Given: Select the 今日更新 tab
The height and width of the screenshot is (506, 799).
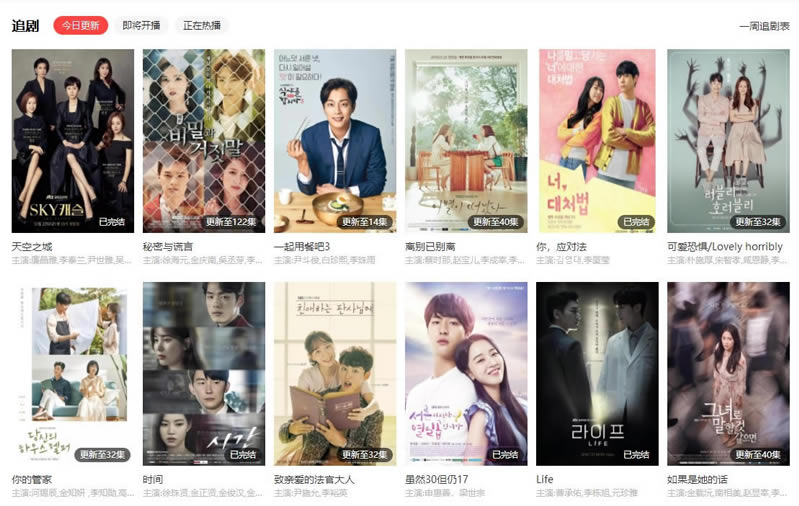Looking at the screenshot, I should tap(81, 25).
